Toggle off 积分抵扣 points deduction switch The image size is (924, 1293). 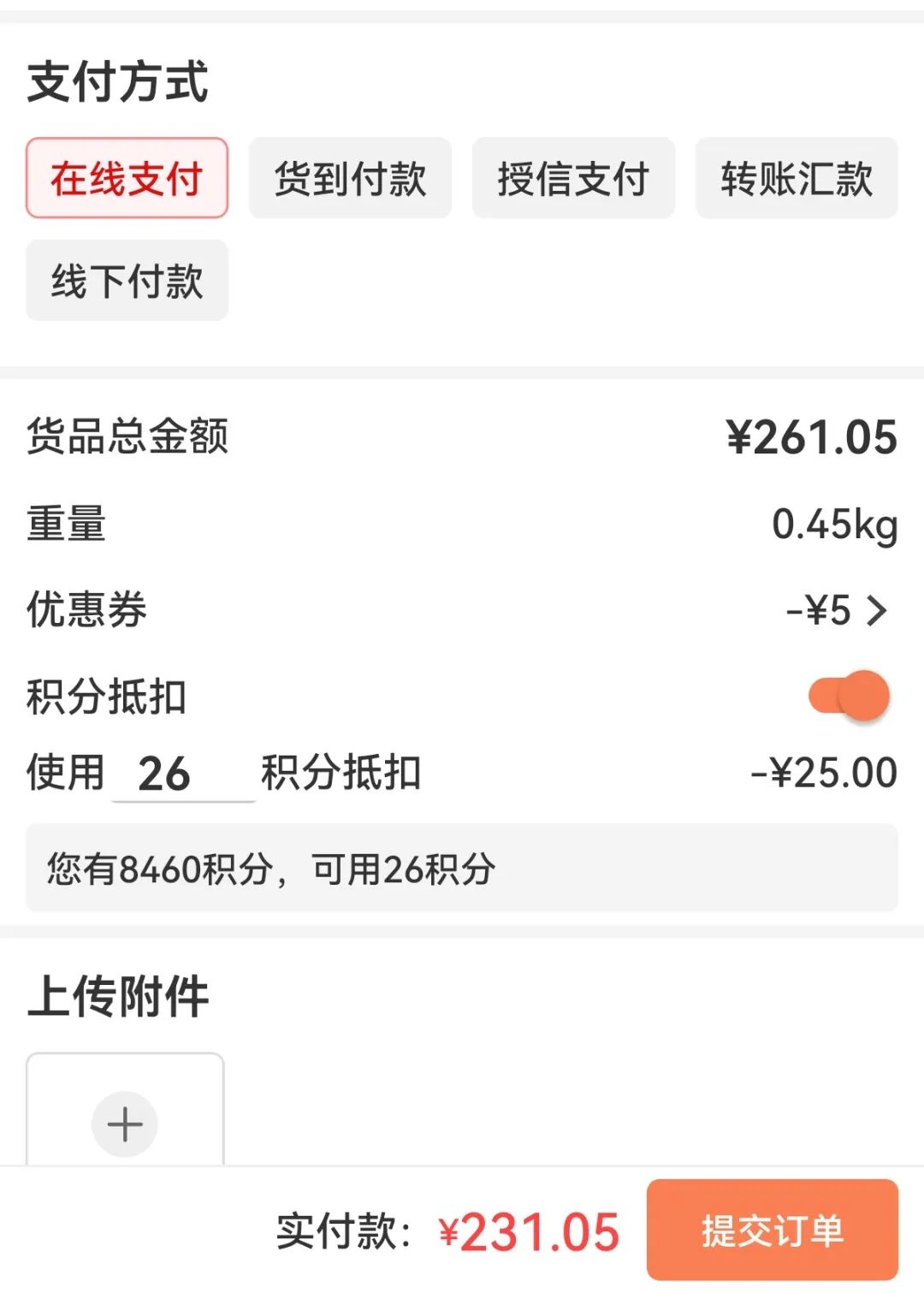(850, 693)
